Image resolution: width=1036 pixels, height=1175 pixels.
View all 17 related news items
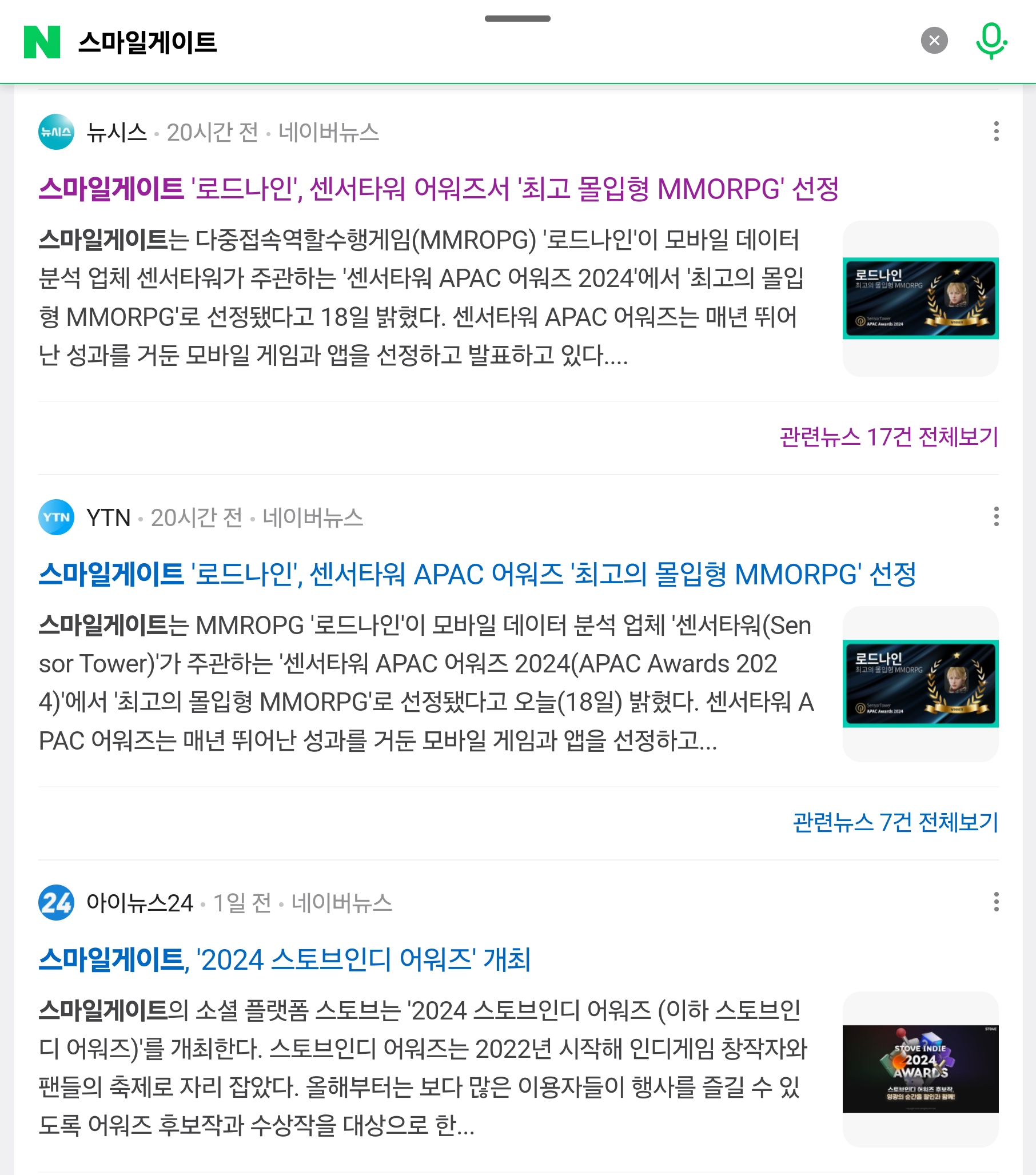click(x=888, y=437)
